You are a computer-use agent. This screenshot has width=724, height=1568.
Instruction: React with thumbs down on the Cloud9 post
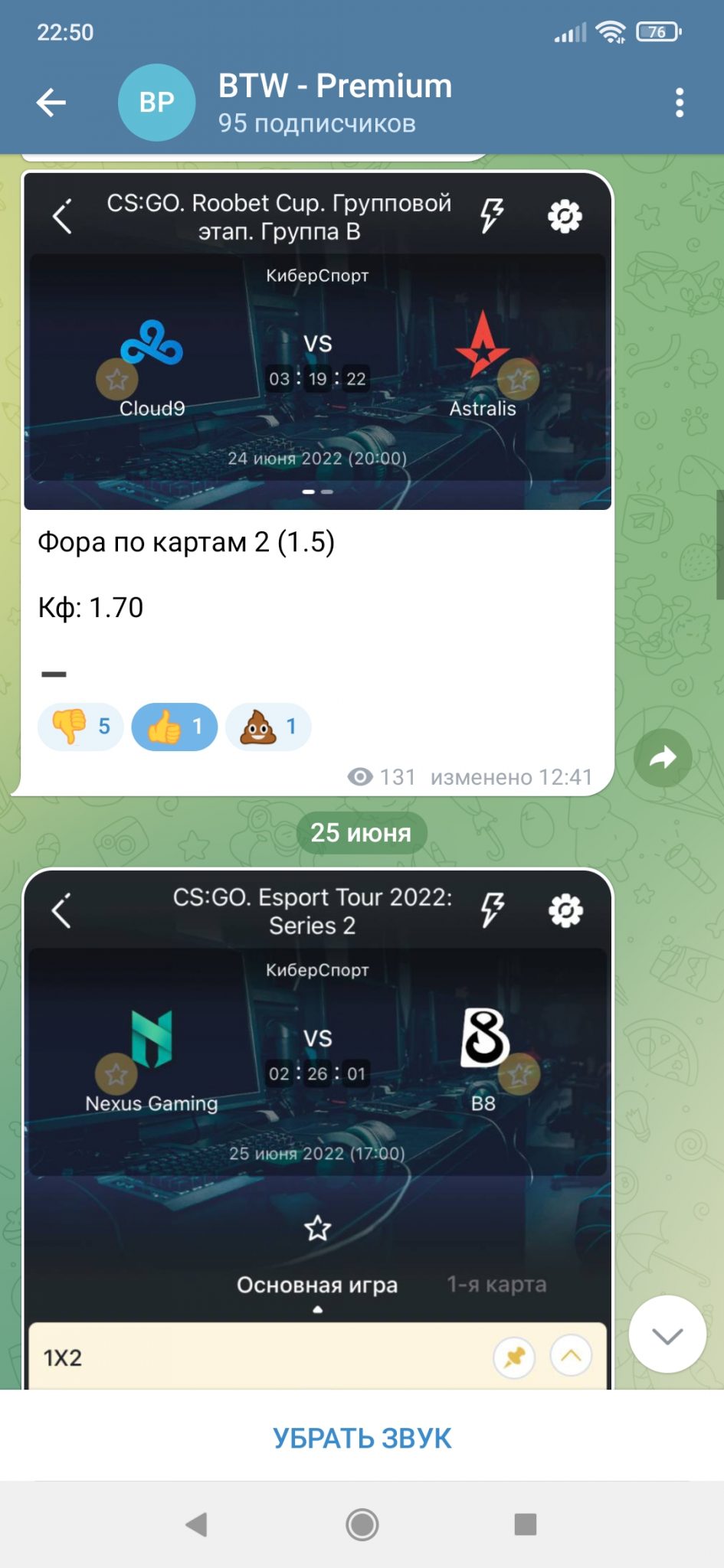click(80, 726)
